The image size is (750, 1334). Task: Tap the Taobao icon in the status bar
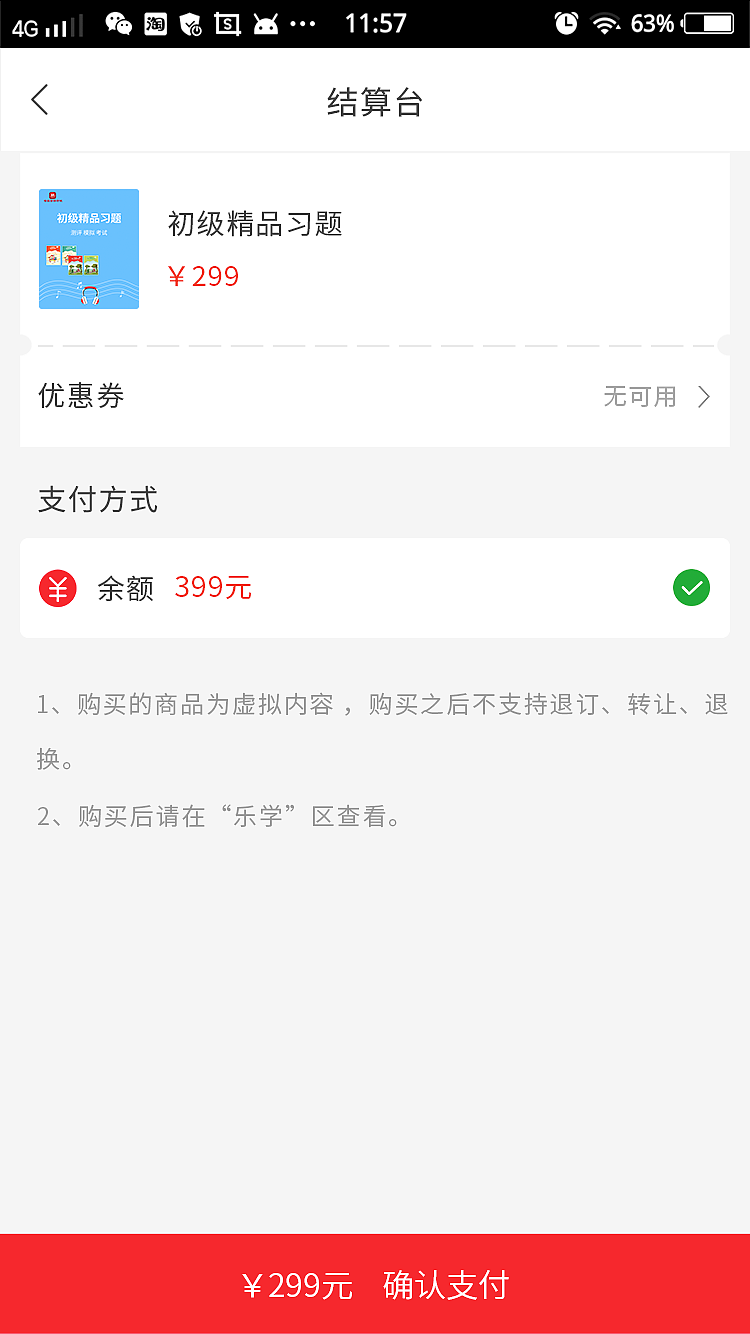coord(156,23)
